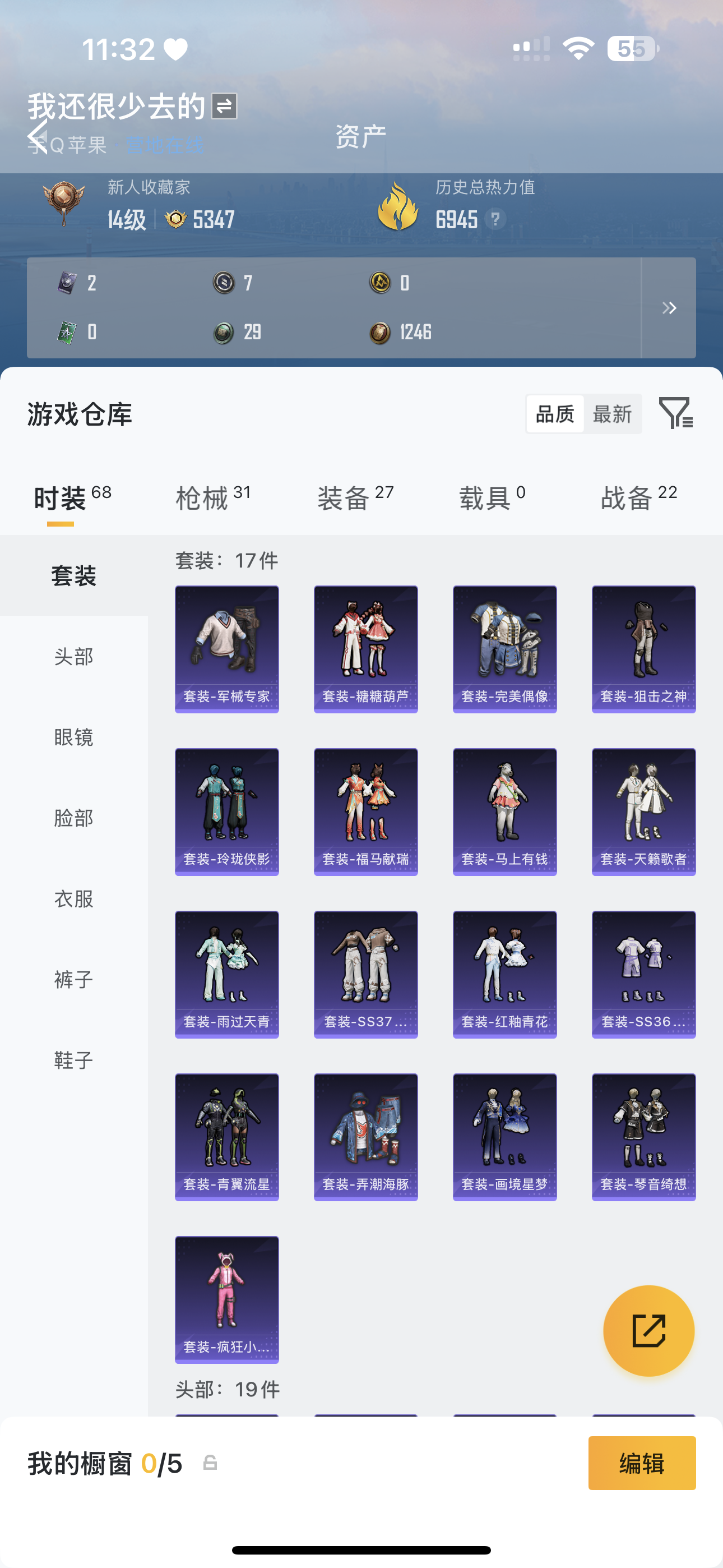Switch to the 枪械 tab
Image resolution: width=723 pixels, height=1568 pixels.
pos(212,498)
